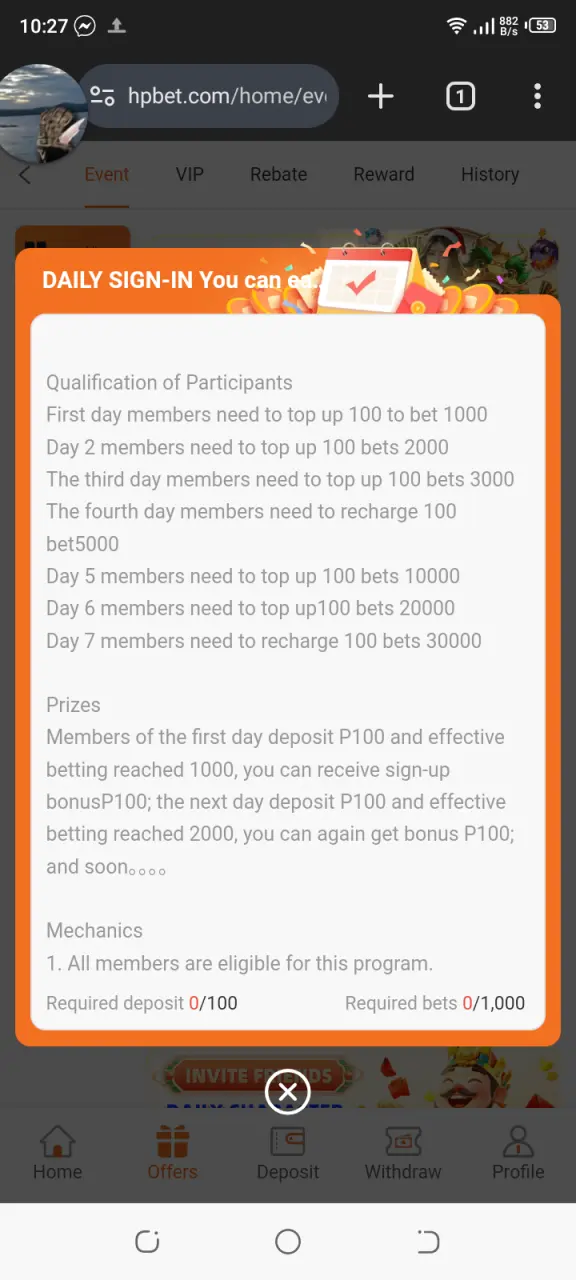Open the Profile tab
This screenshot has height=1280, width=576.
click(x=518, y=1153)
